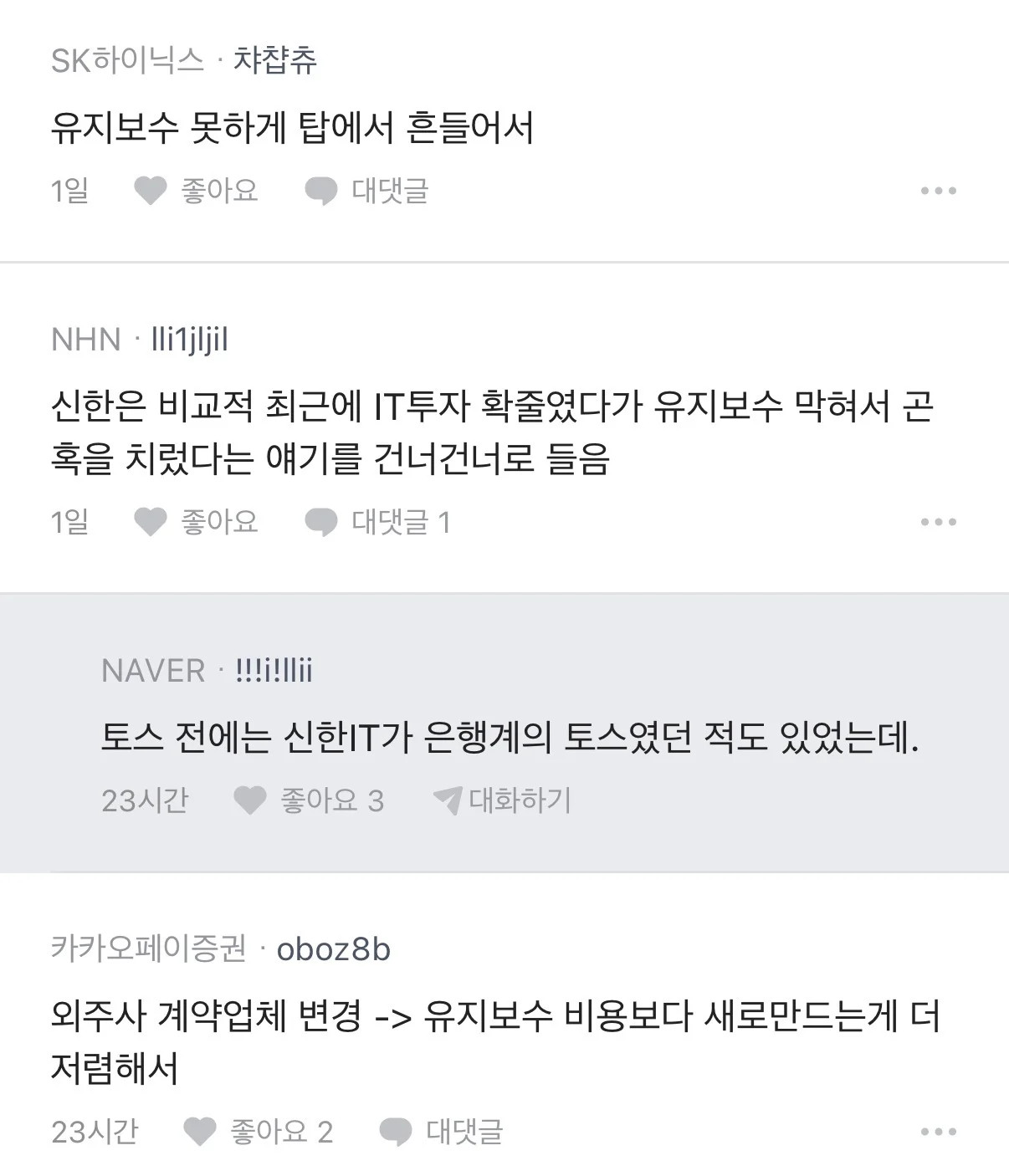Open more options on NHN comment

[x=938, y=522]
